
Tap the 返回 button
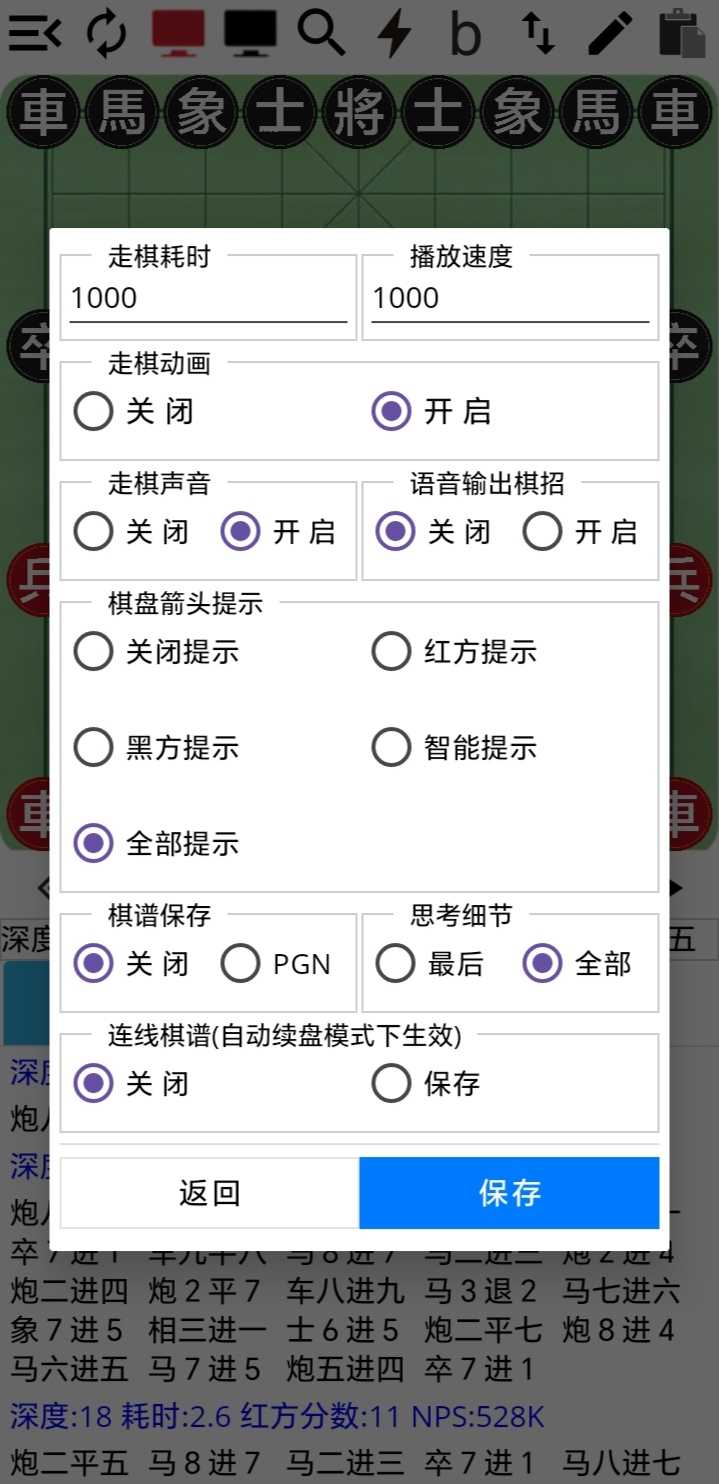coord(210,1193)
